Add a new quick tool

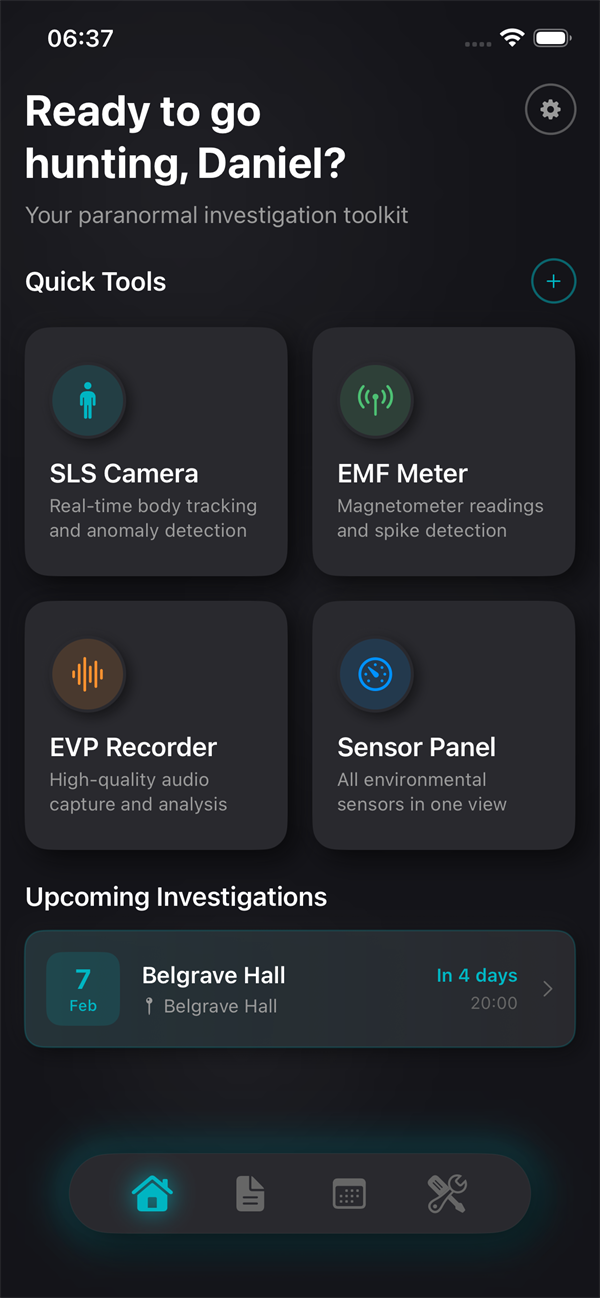553,281
